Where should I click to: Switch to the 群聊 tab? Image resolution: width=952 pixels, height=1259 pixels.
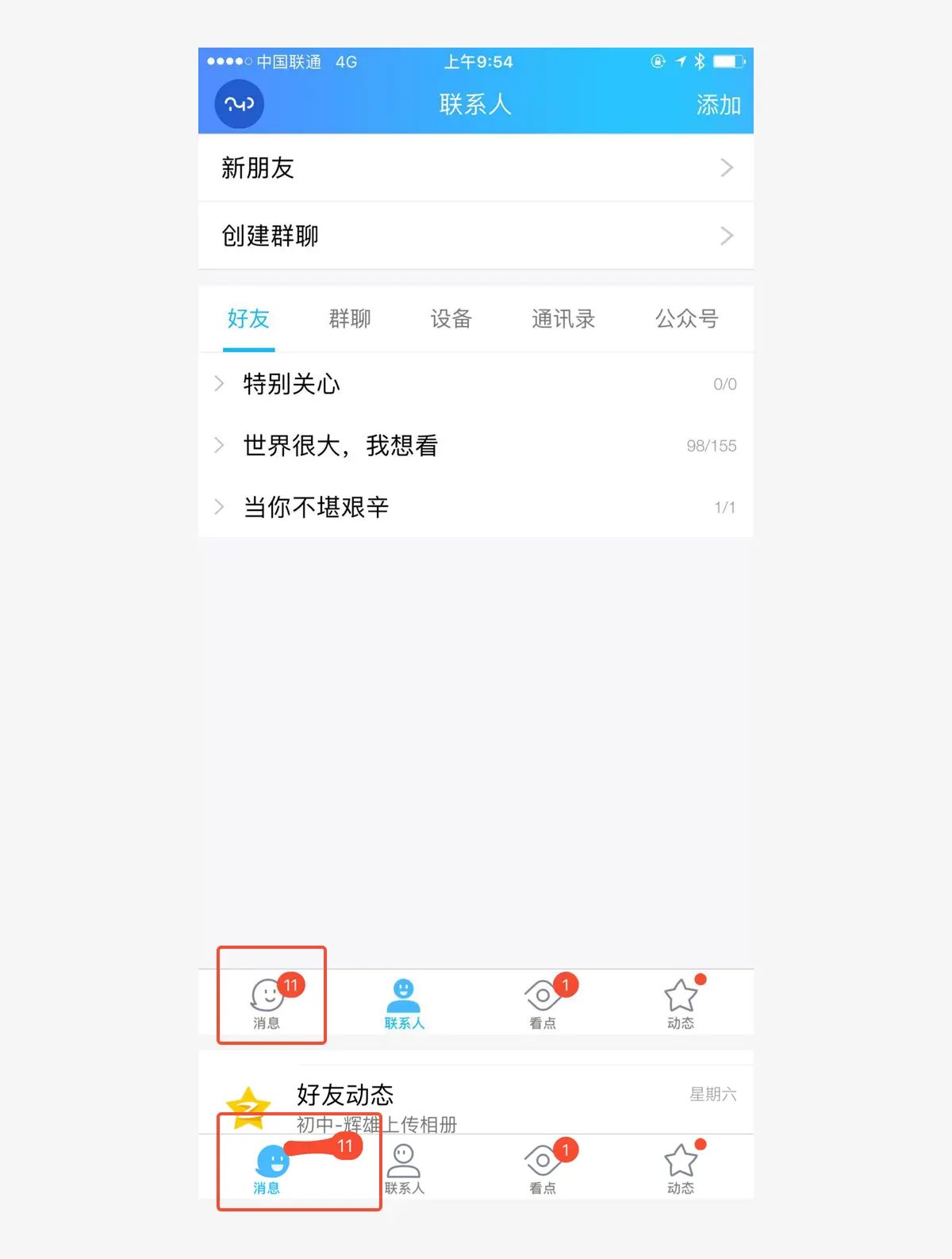(350, 319)
